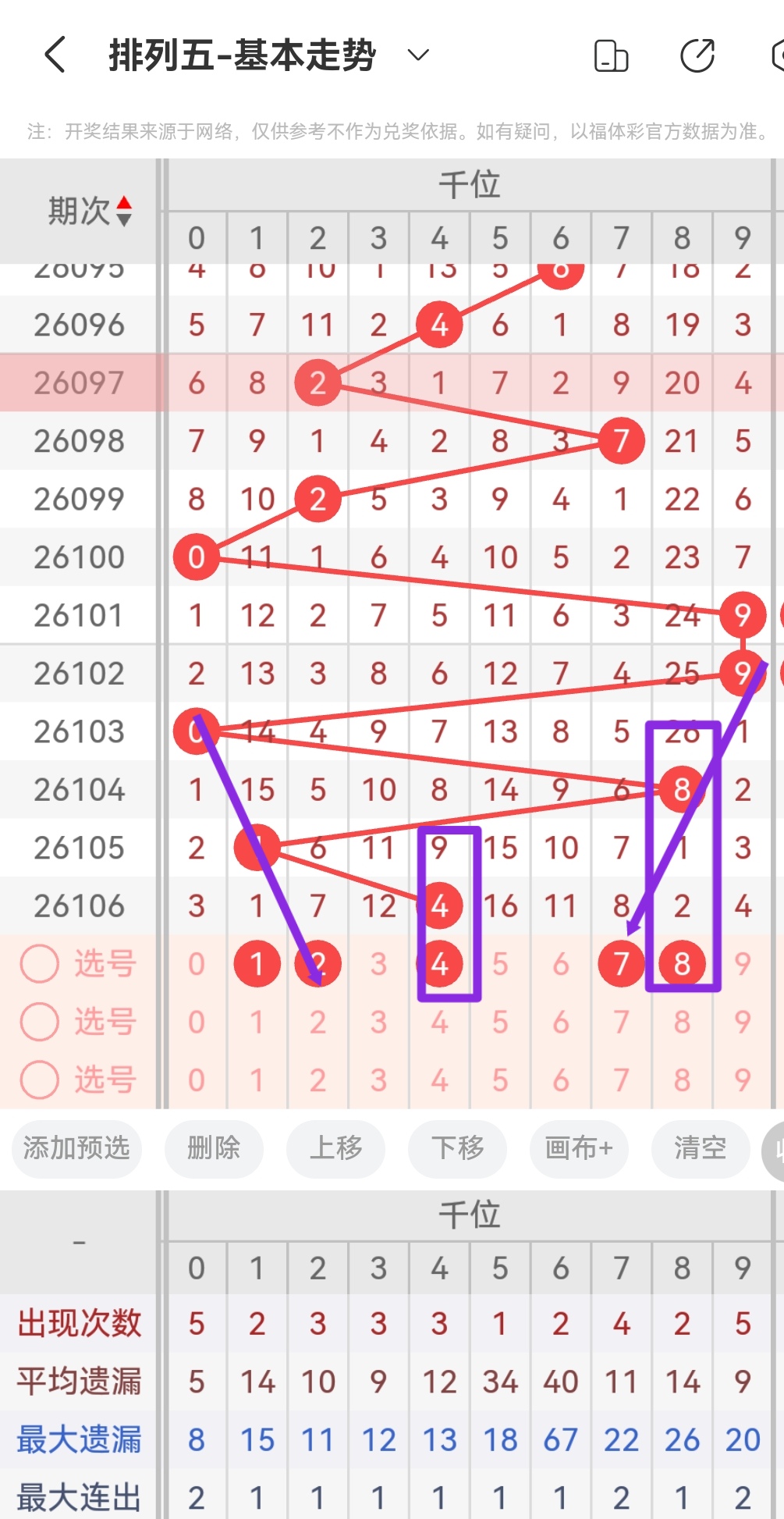The width and height of the screenshot is (784, 1519).
Task: Tap 下移 to move selection down
Action: (457, 1148)
